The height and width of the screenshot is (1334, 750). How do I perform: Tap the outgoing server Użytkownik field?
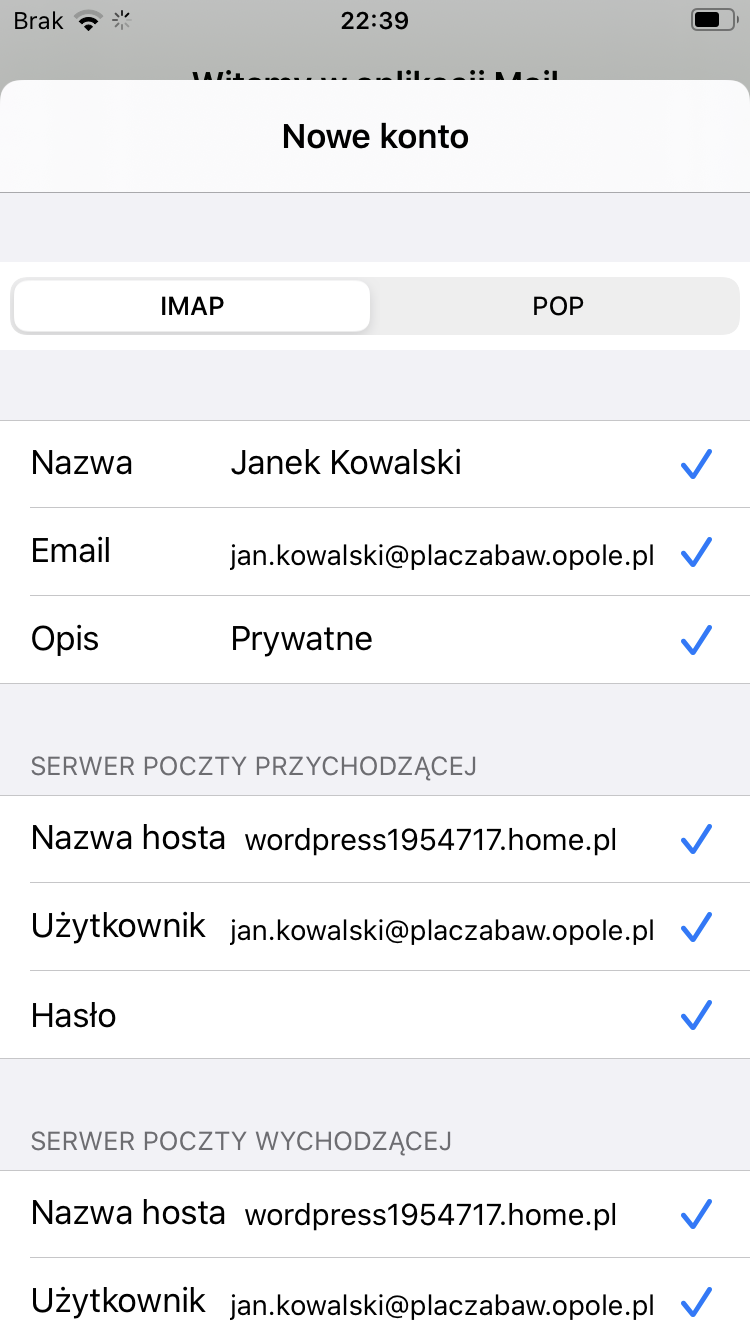click(x=375, y=1297)
